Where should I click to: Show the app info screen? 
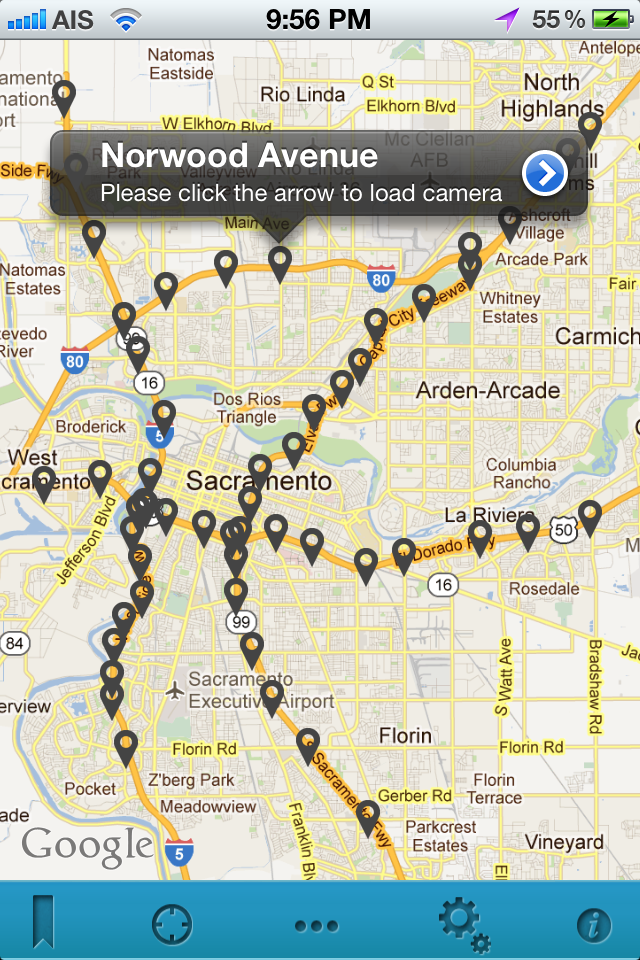click(x=593, y=925)
